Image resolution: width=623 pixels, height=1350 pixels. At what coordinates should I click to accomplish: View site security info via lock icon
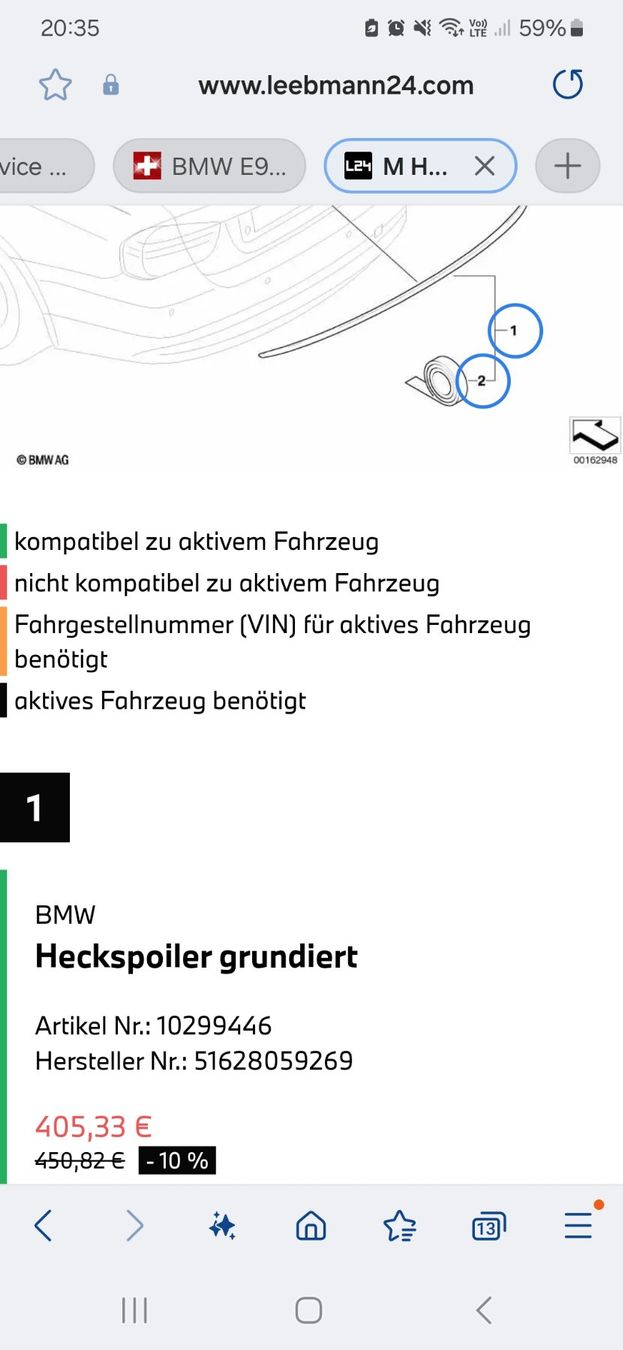click(x=111, y=86)
